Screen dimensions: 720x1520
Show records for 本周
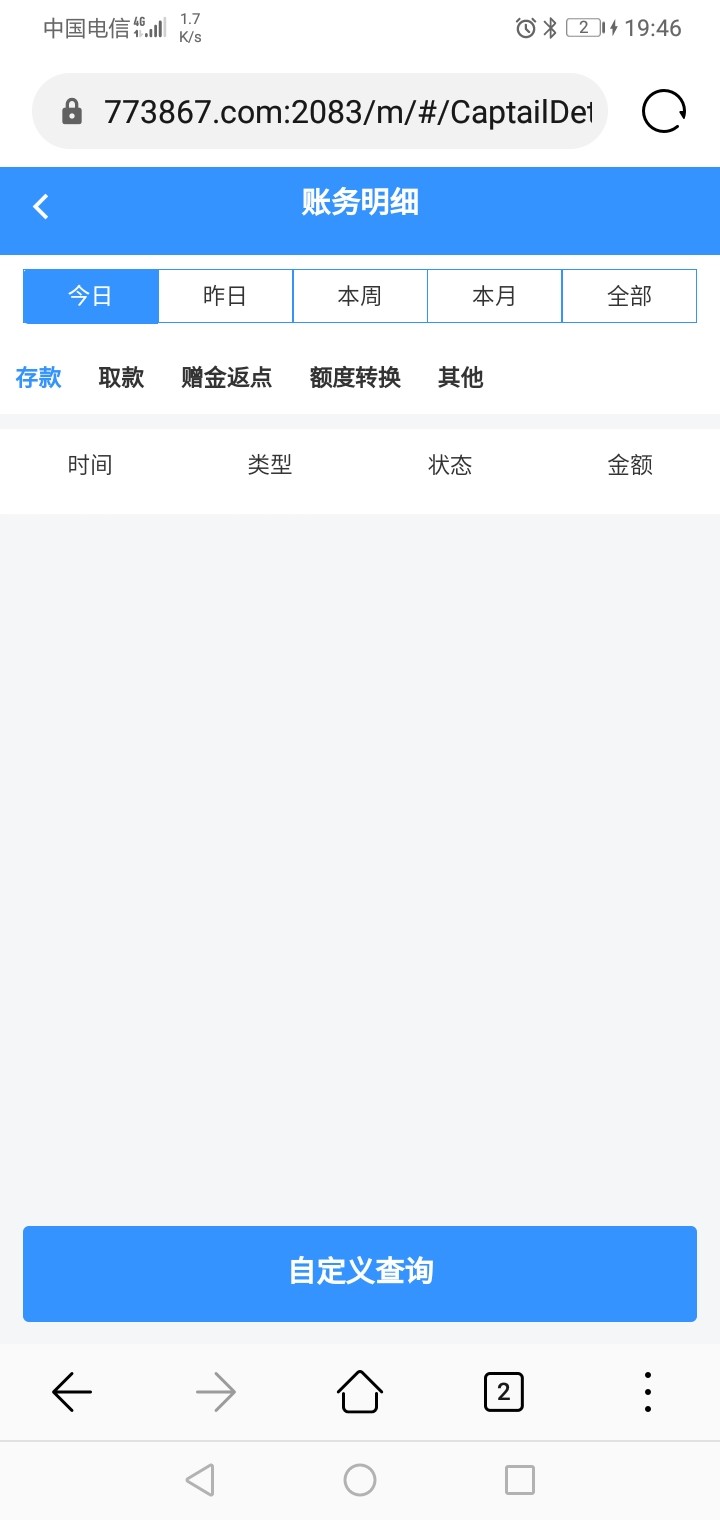360,297
